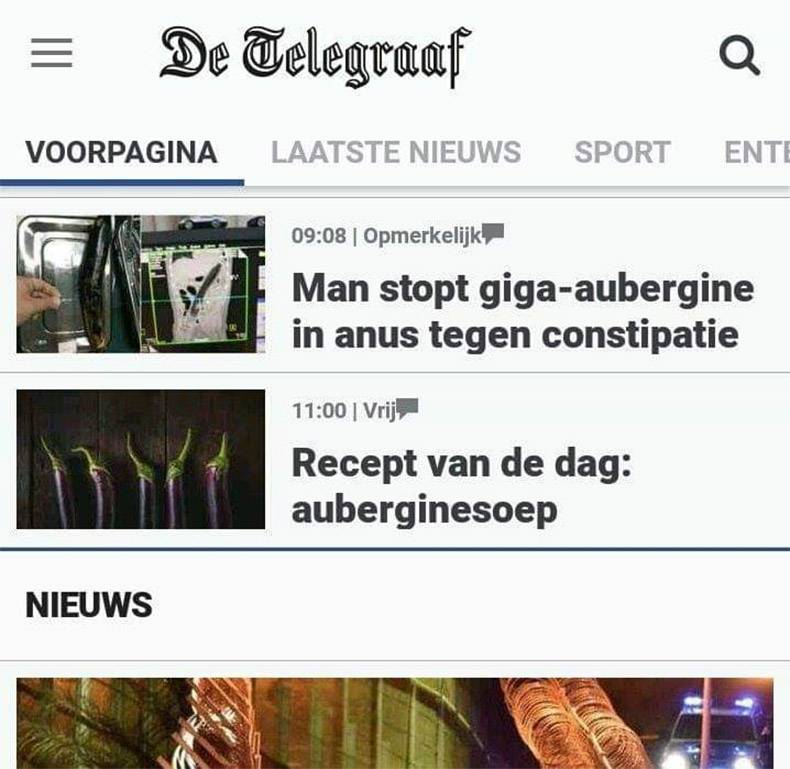Open the news photo card under Nieuws
This screenshot has height=769, width=790.
394,722
